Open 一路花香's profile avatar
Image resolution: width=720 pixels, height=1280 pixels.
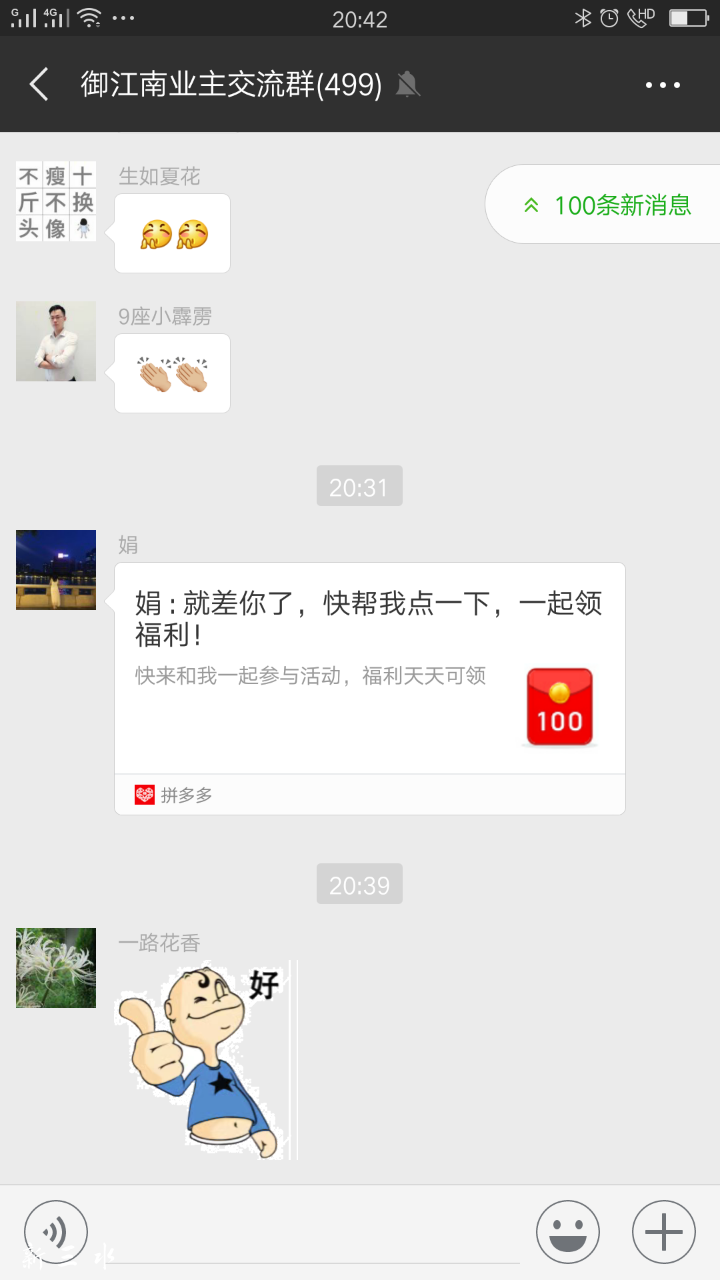tap(56, 968)
